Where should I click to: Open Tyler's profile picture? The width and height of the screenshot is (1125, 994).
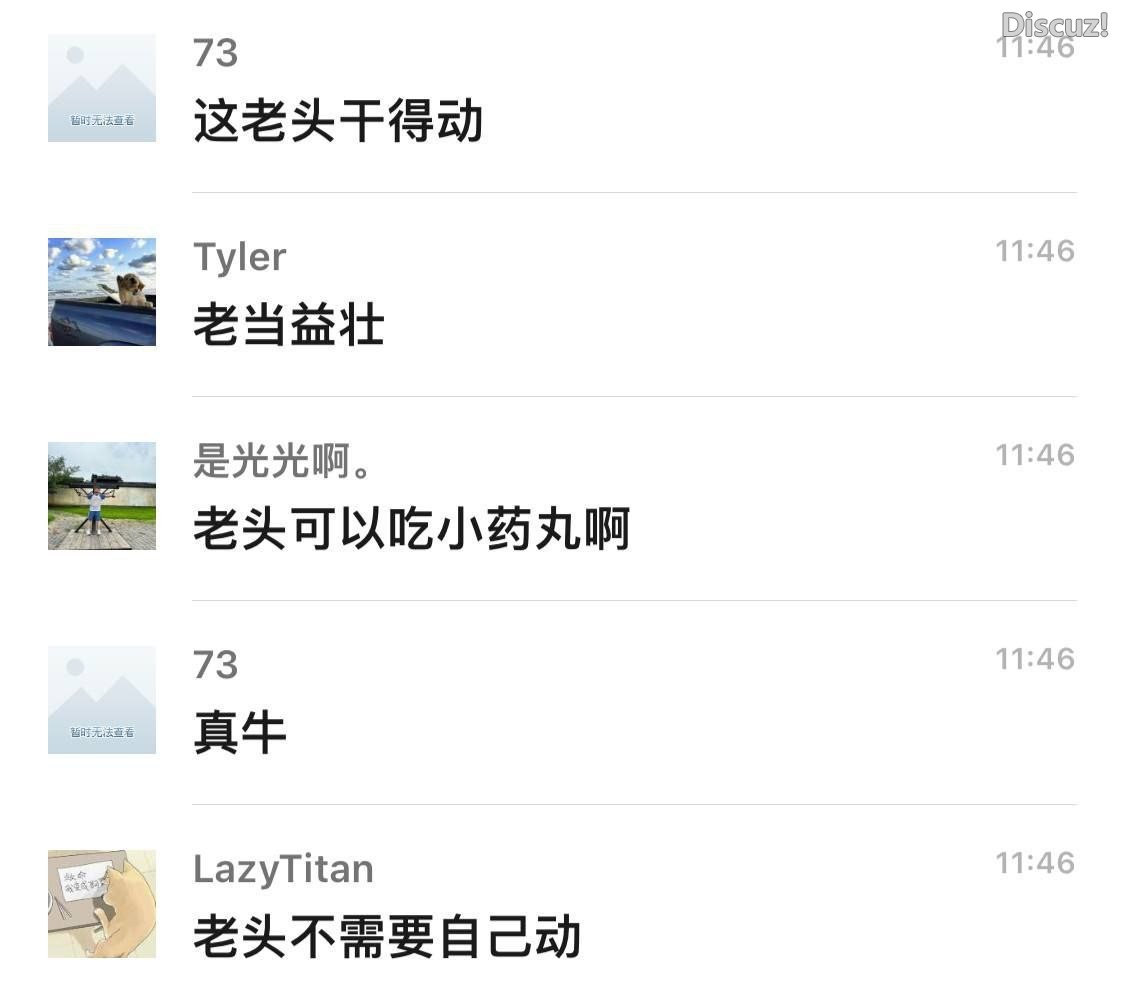pyautogui.click(x=102, y=292)
